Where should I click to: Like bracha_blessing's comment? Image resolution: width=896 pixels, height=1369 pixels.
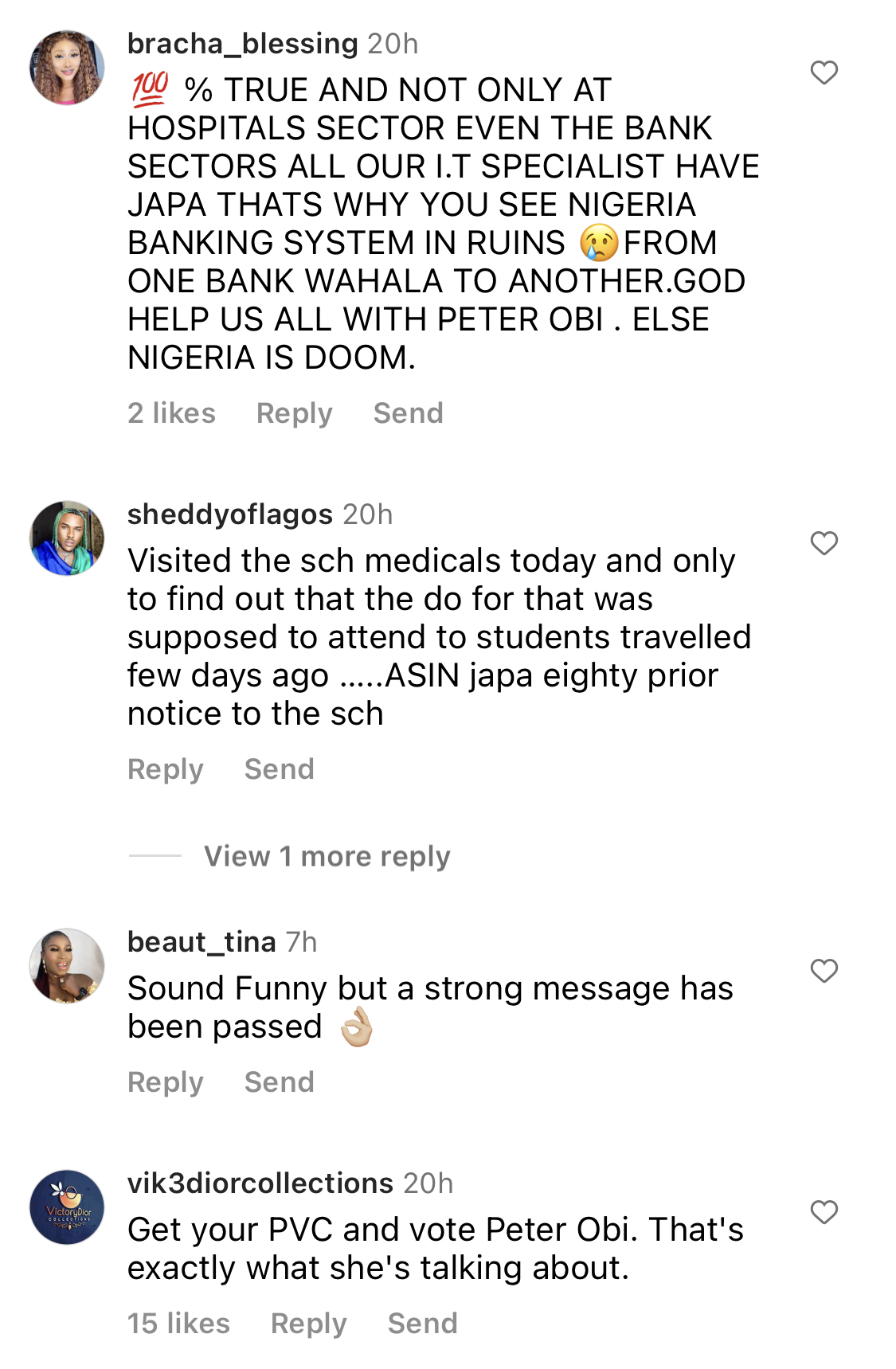coord(824,72)
